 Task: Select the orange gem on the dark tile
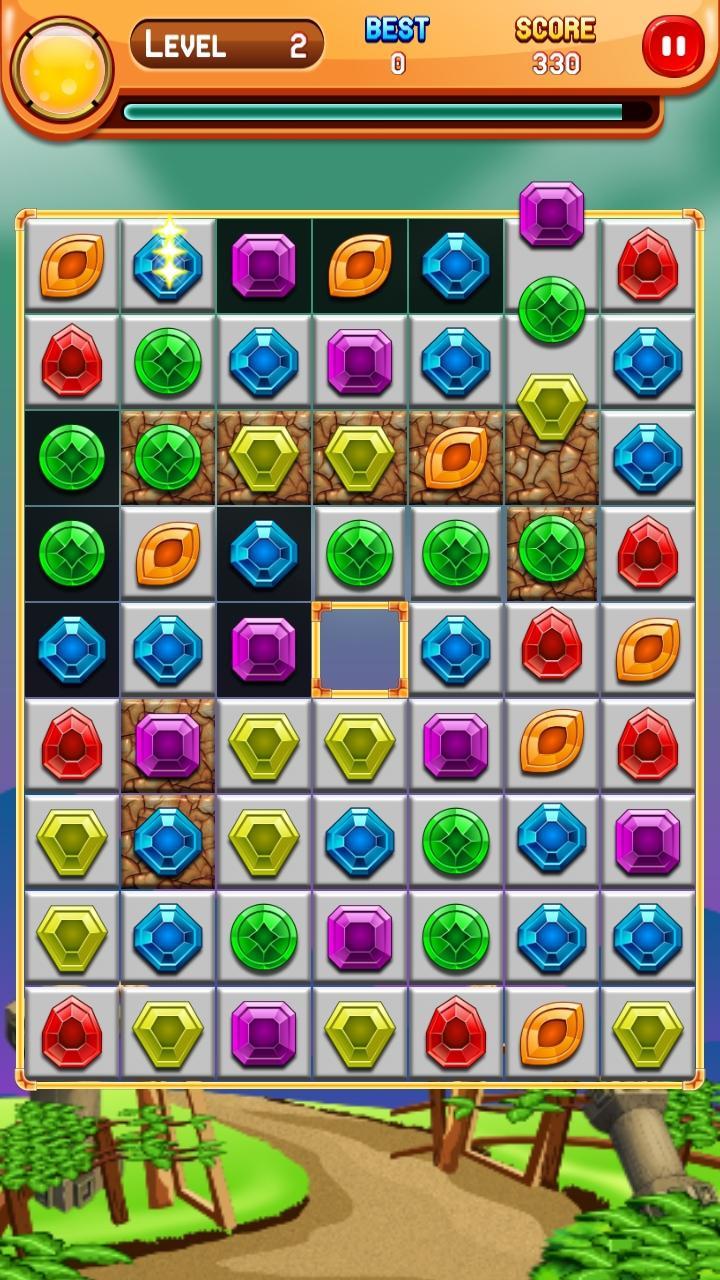(x=360, y=266)
